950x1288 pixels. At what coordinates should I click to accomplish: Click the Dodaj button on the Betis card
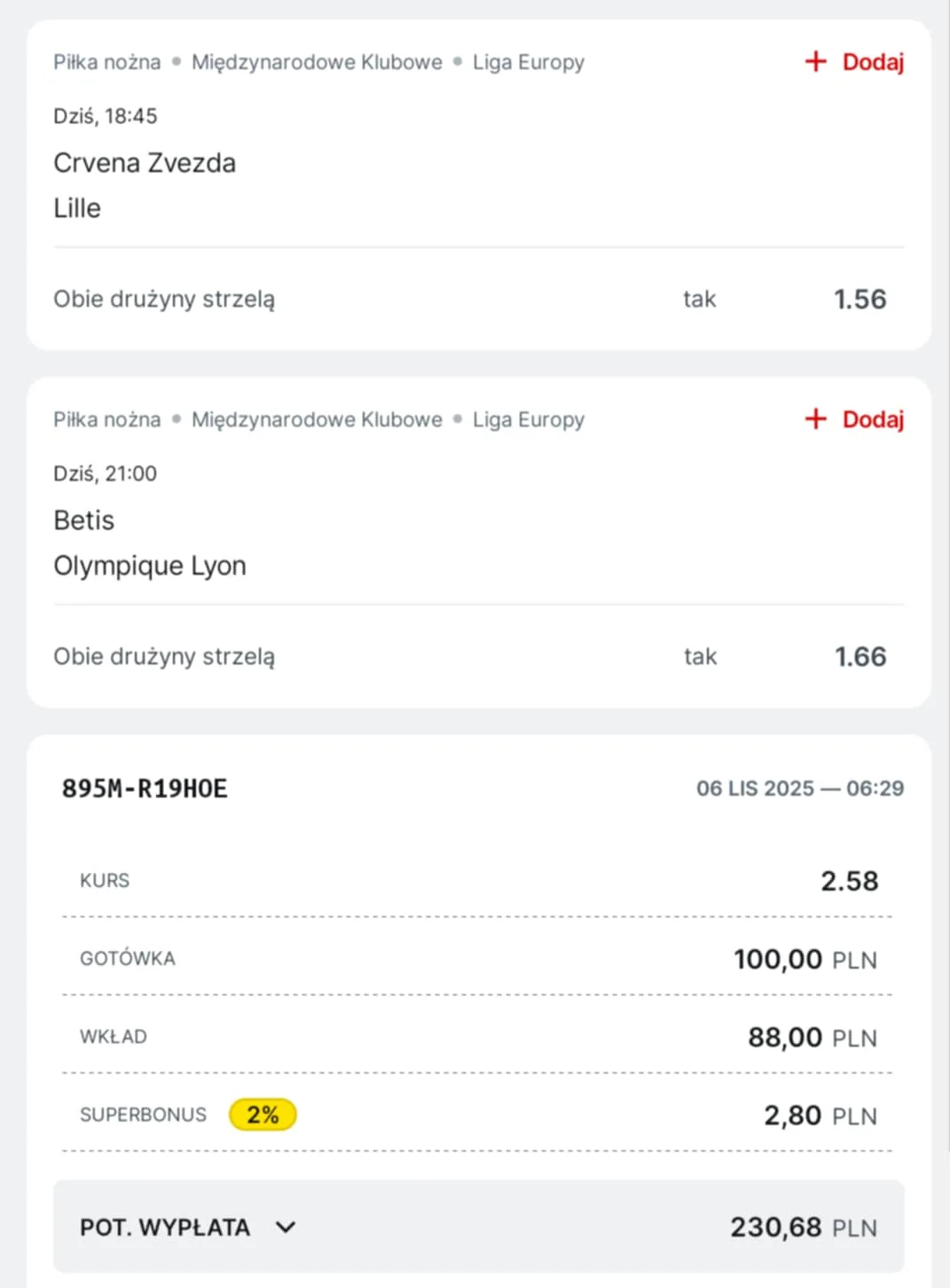873,419
